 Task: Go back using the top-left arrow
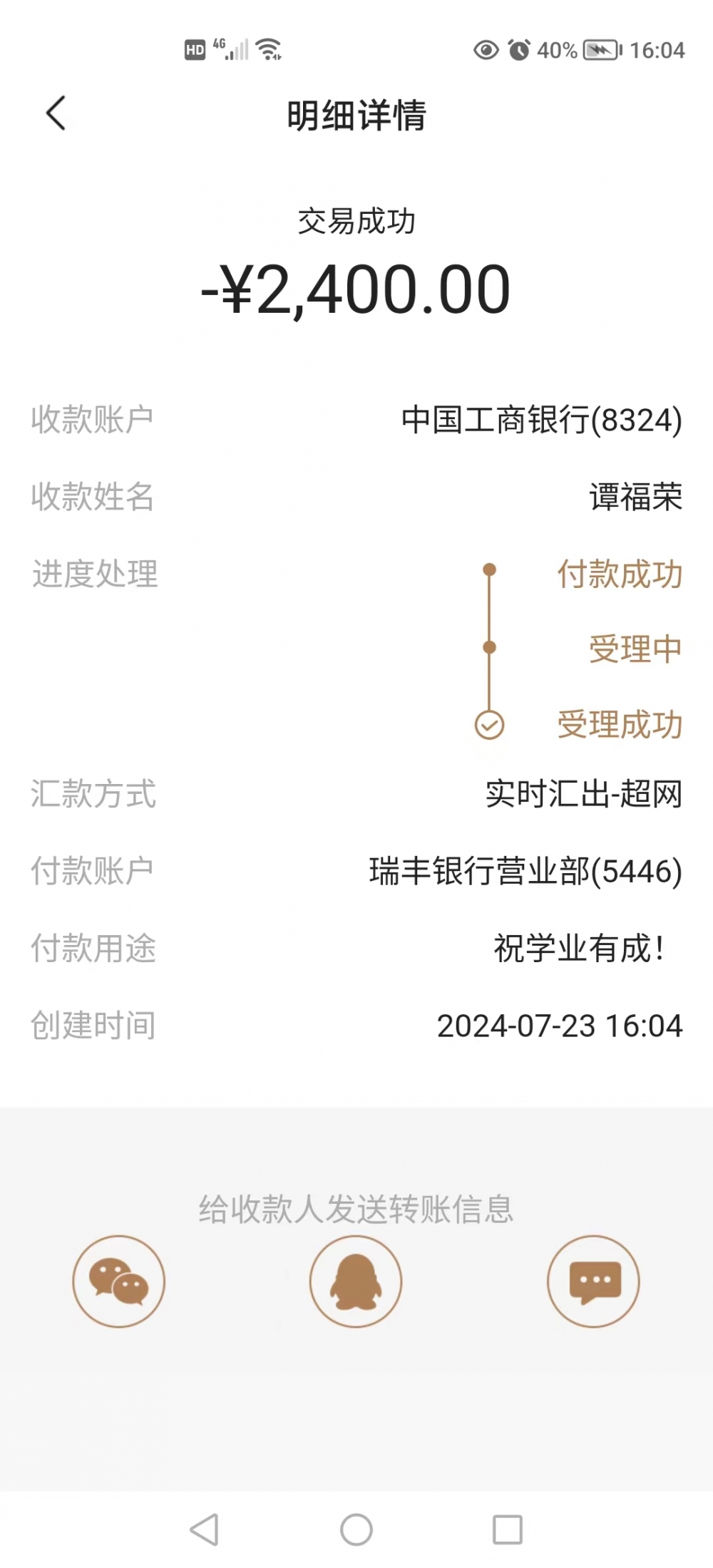[x=56, y=113]
